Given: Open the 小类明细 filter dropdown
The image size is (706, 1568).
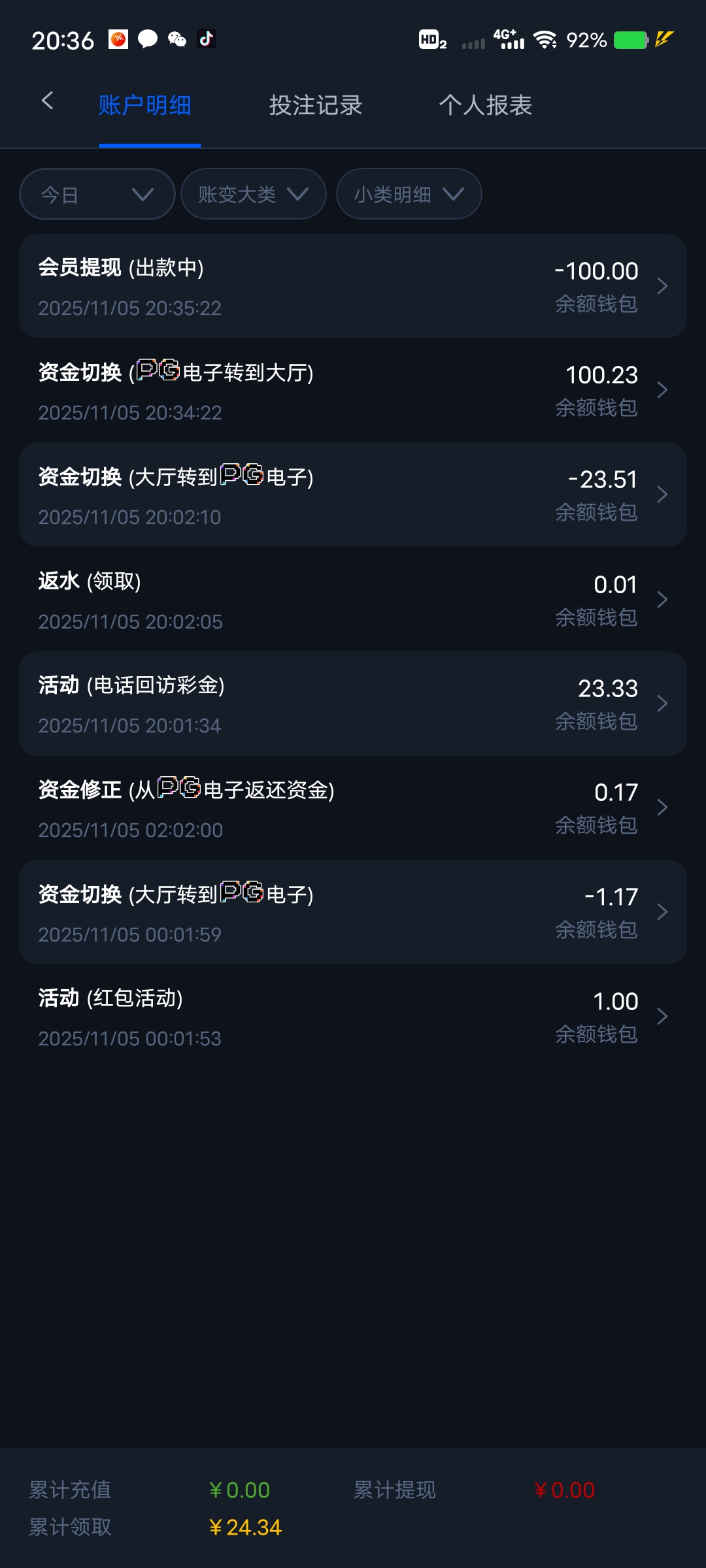Looking at the screenshot, I should [409, 195].
